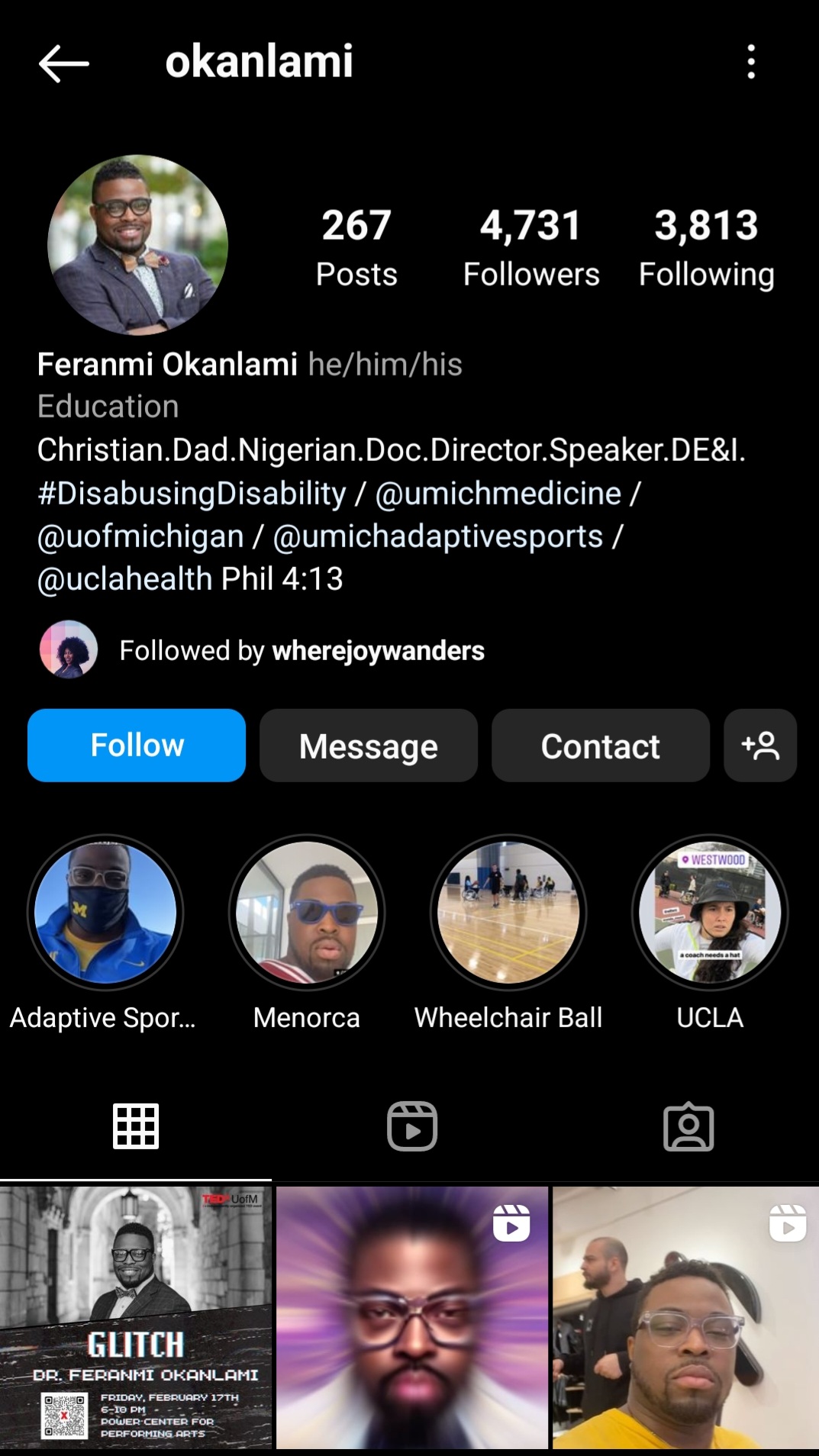Screen dimensions: 819x1456
Task: Message Feranmi Okanlami
Action: coord(369,746)
